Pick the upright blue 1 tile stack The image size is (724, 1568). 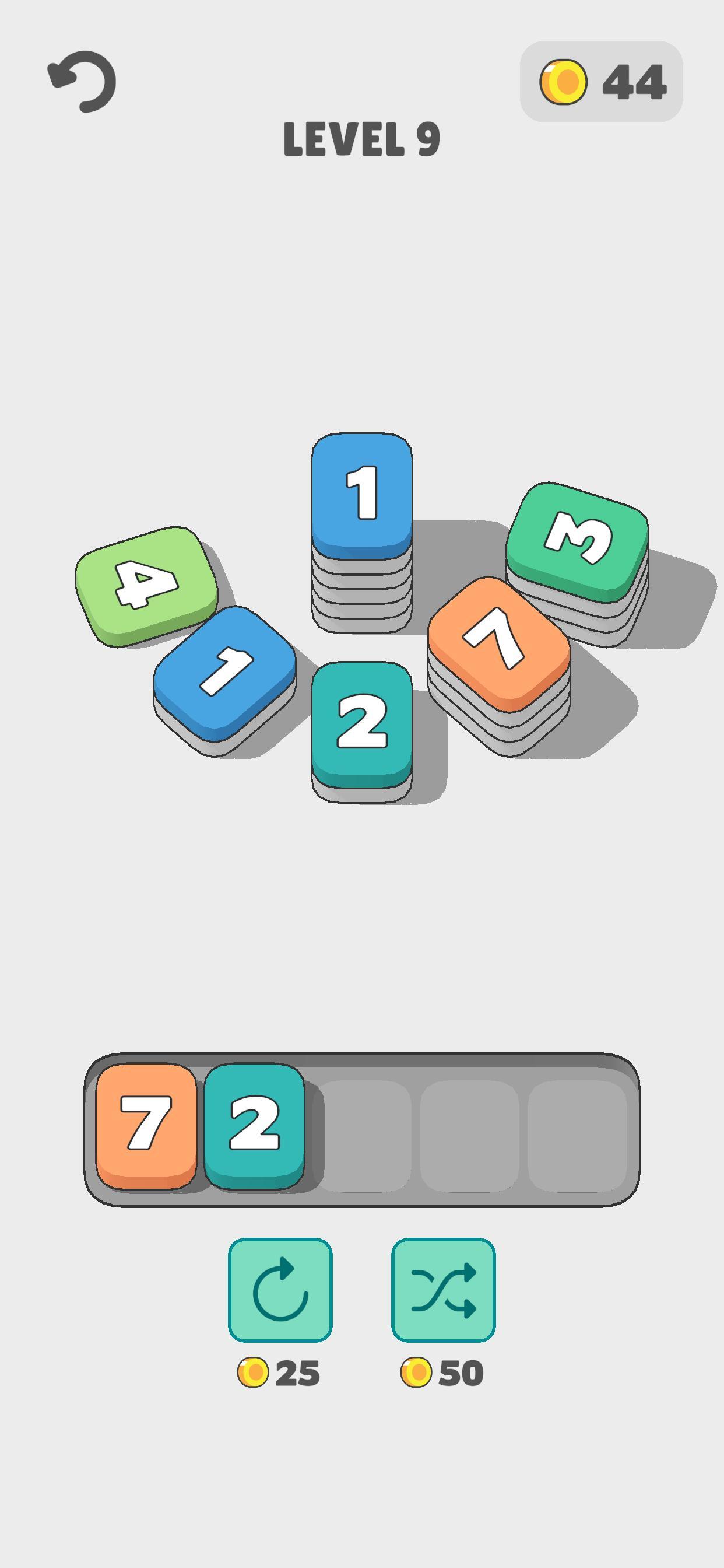tap(362, 494)
